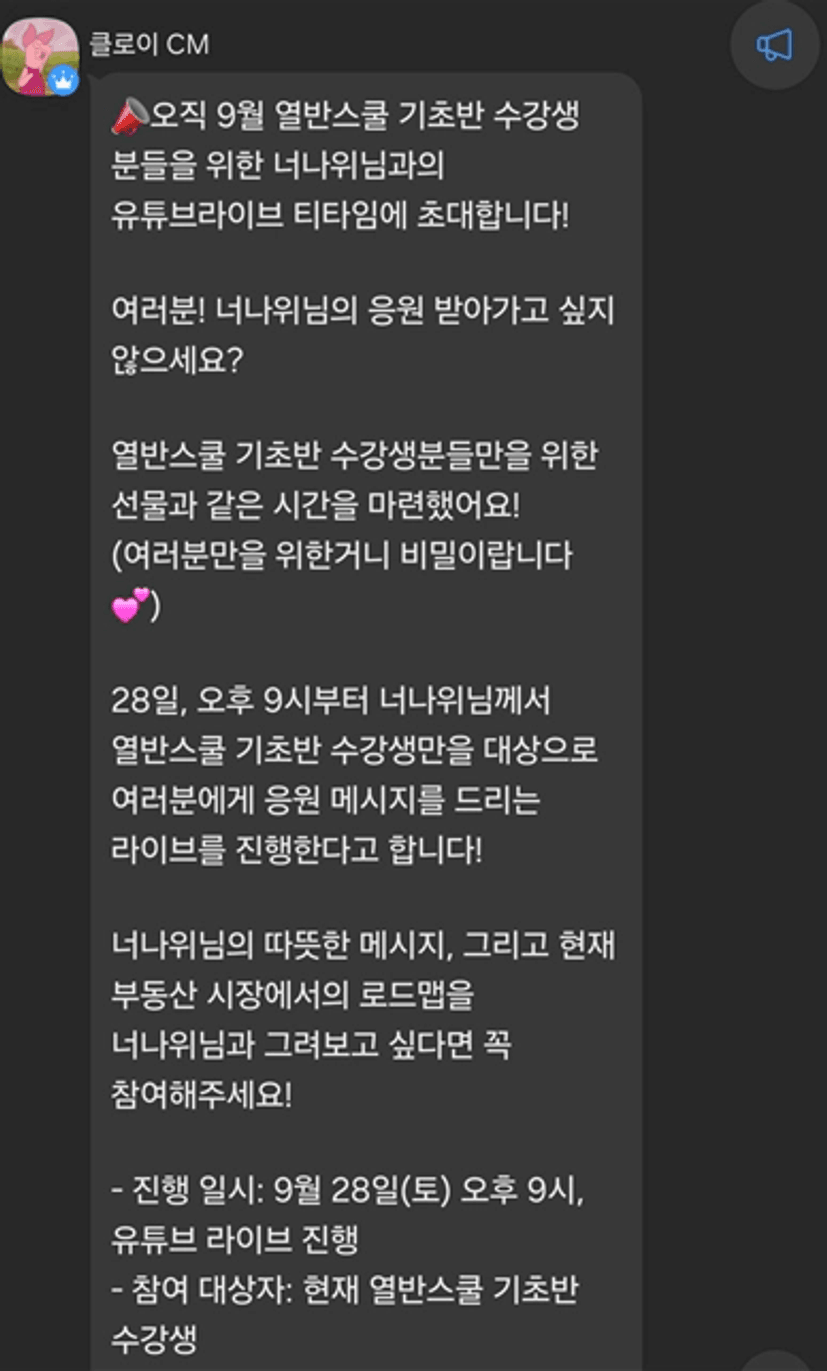Open the announcement megaphone button

(x=775, y=45)
